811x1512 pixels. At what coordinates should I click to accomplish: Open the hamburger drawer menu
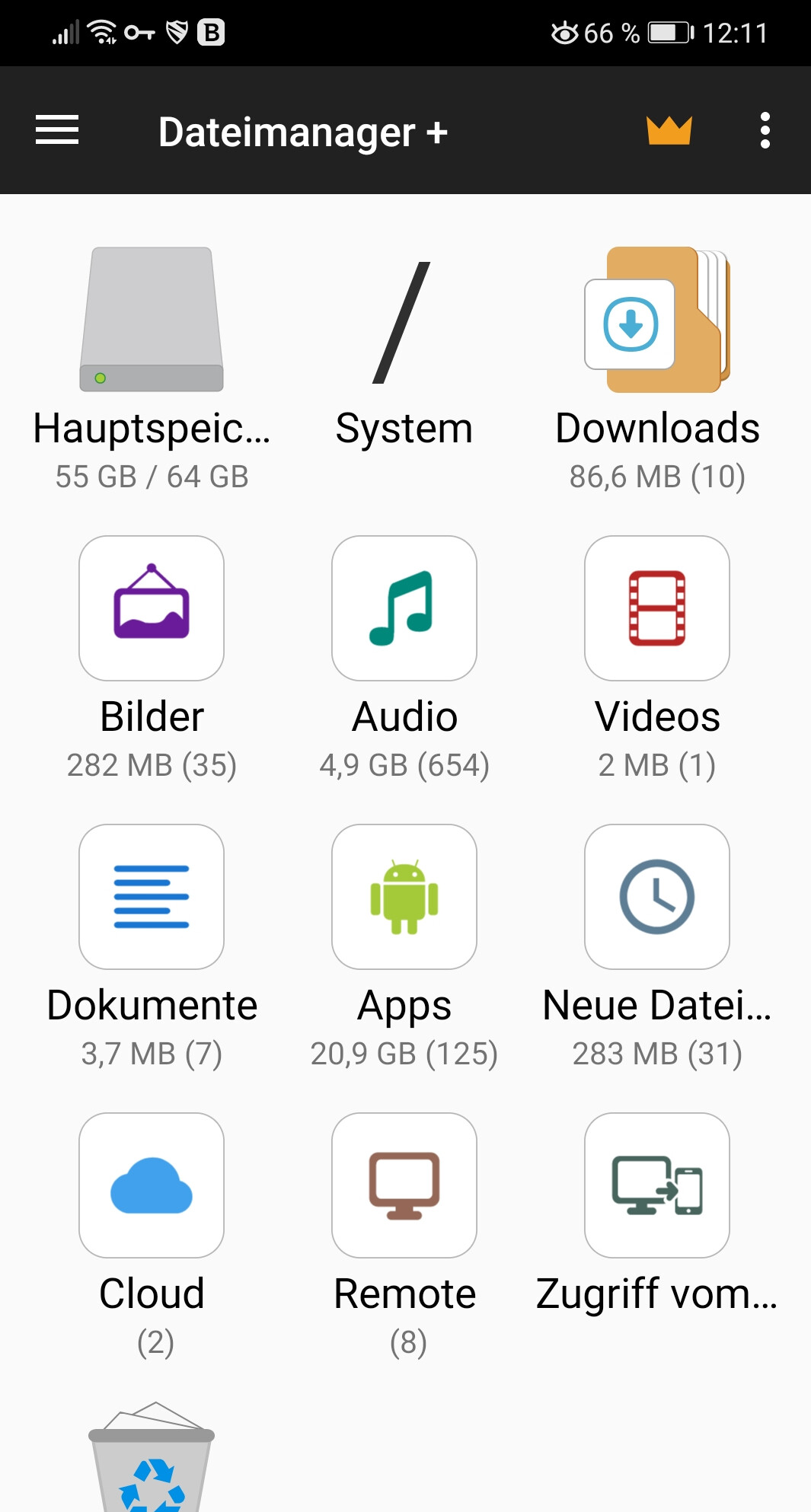[57, 130]
